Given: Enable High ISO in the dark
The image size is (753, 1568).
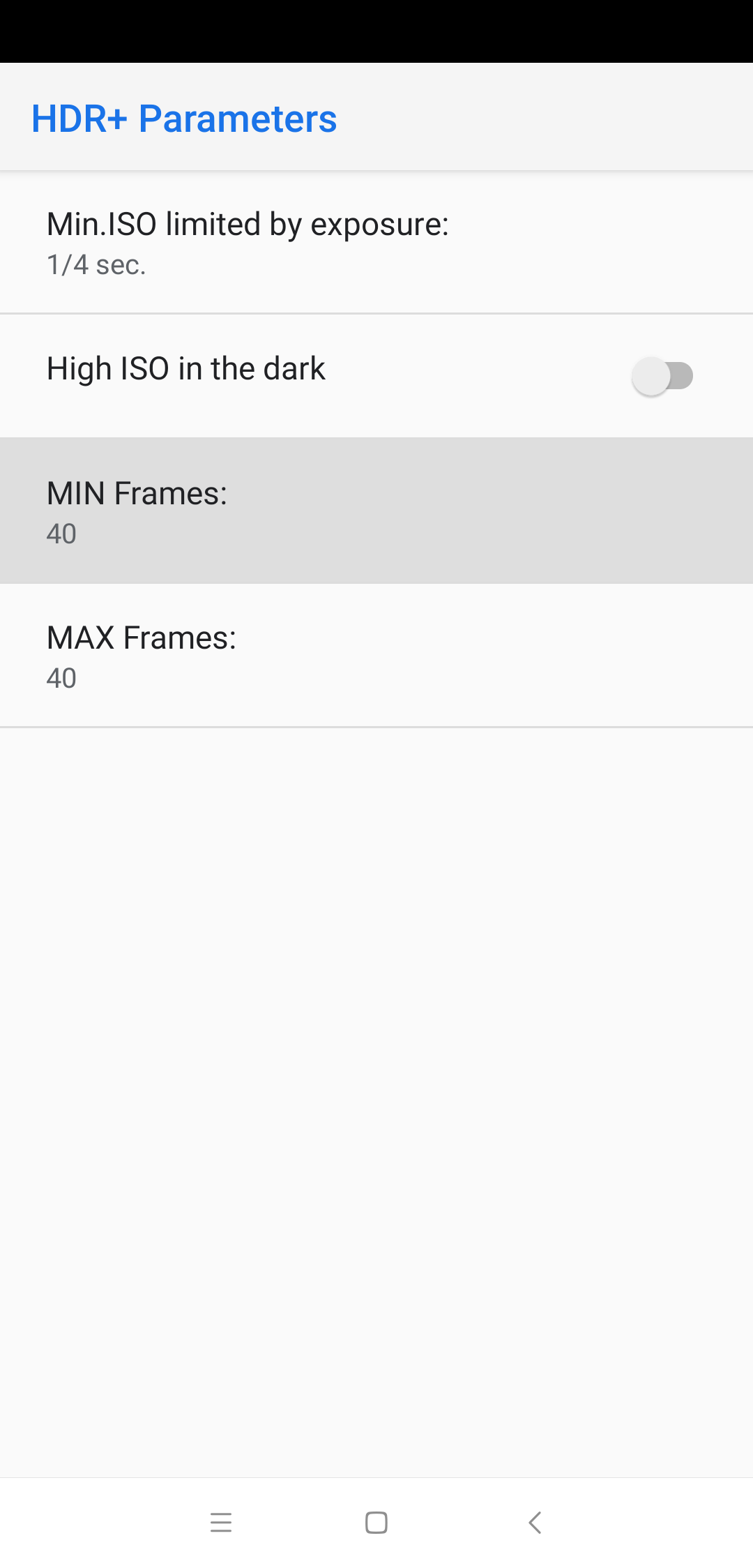Looking at the screenshot, I should click(662, 376).
